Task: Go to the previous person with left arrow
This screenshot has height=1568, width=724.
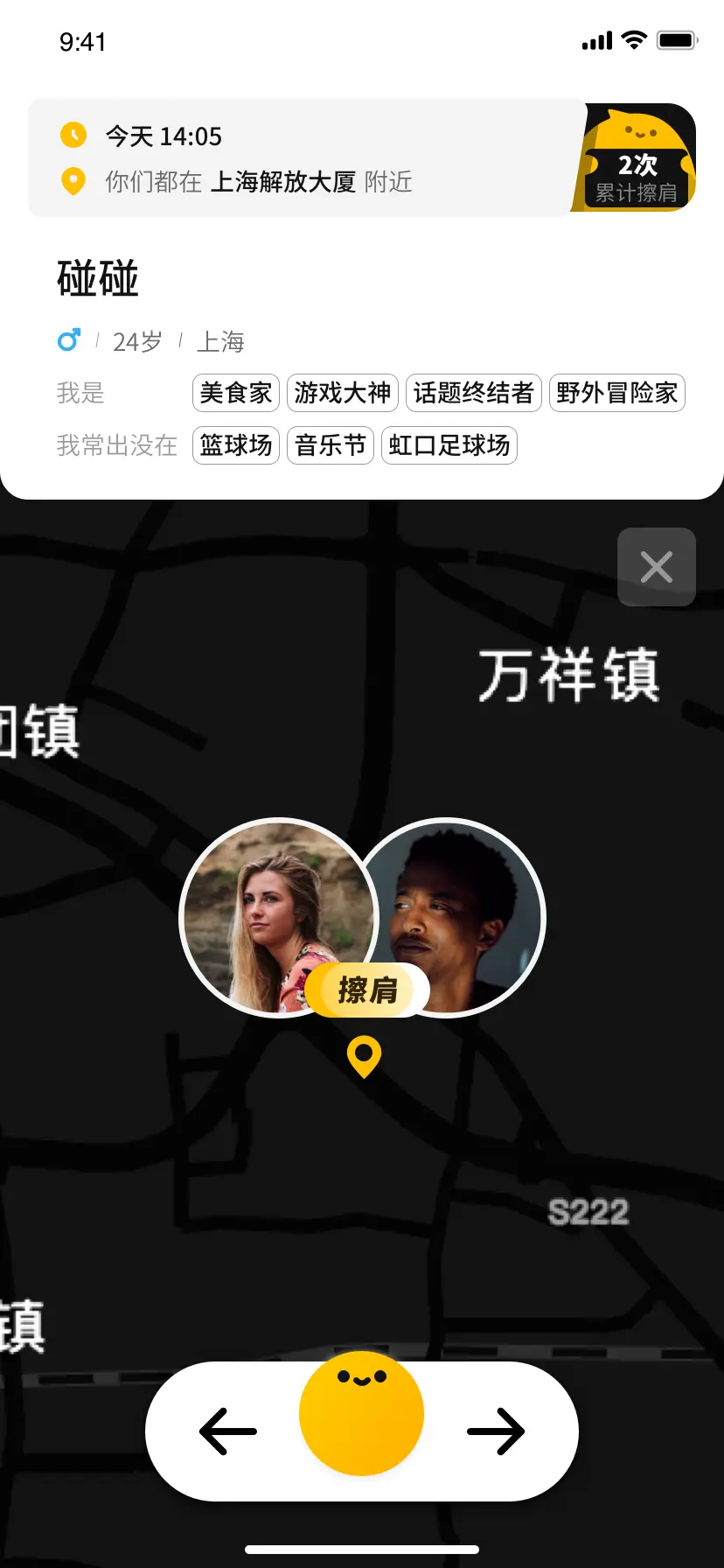Action: click(x=228, y=1431)
